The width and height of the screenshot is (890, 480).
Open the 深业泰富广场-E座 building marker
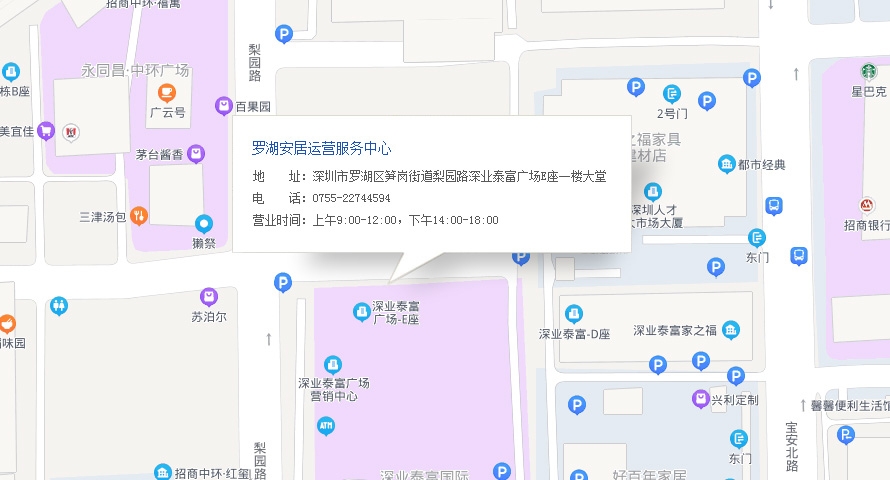point(361,313)
